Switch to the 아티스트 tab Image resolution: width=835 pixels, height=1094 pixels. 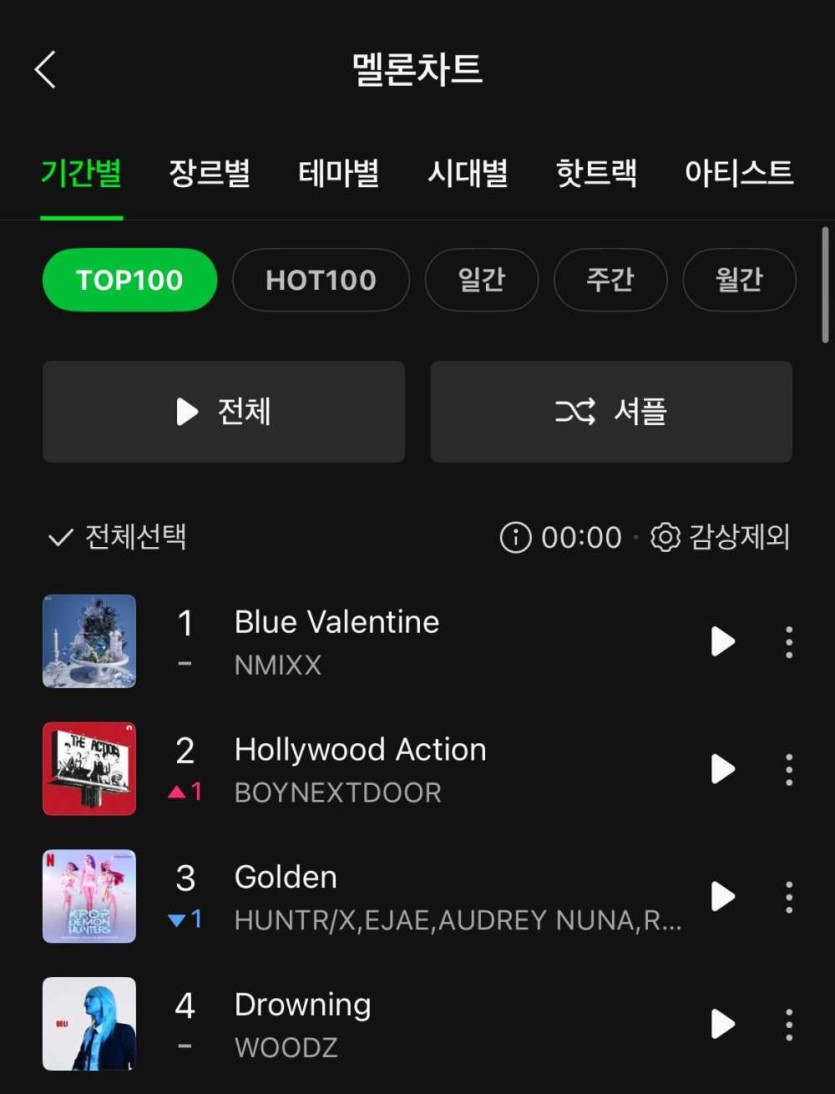(738, 173)
